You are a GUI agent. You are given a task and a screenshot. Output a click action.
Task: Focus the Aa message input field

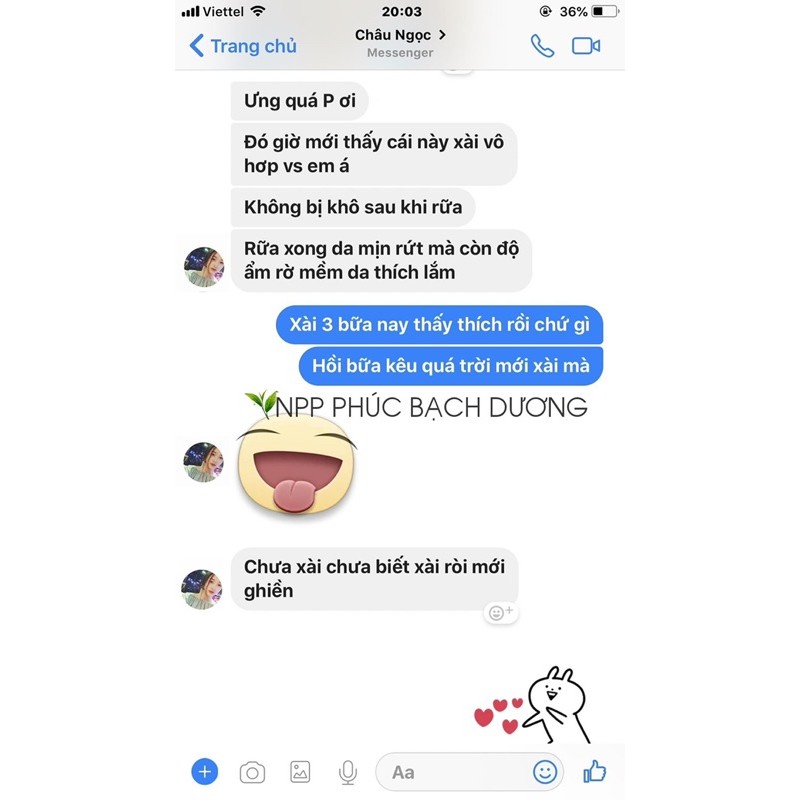450,772
